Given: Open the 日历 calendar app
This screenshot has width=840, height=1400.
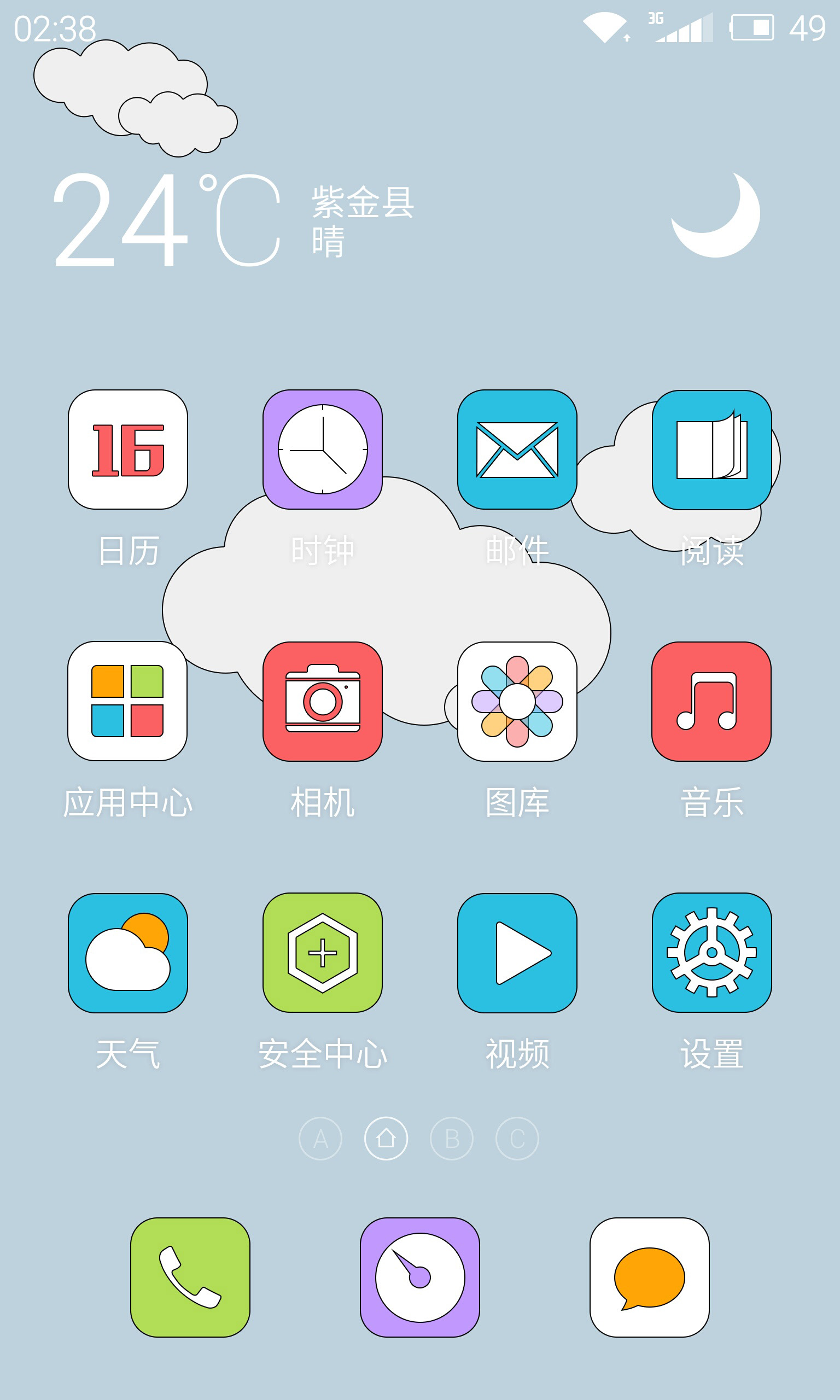Looking at the screenshot, I should [128, 450].
